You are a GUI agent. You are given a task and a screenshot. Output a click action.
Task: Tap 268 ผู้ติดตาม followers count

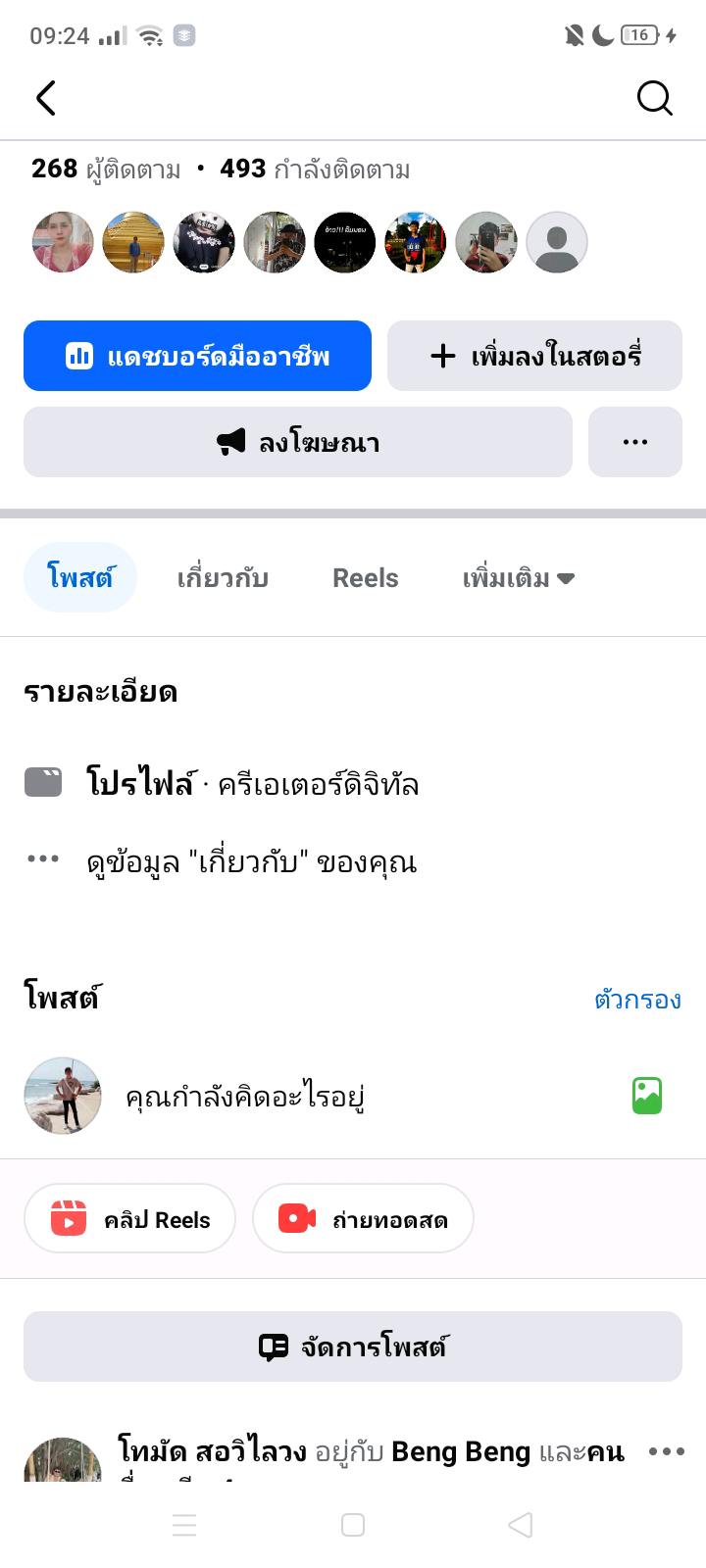(x=106, y=170)
